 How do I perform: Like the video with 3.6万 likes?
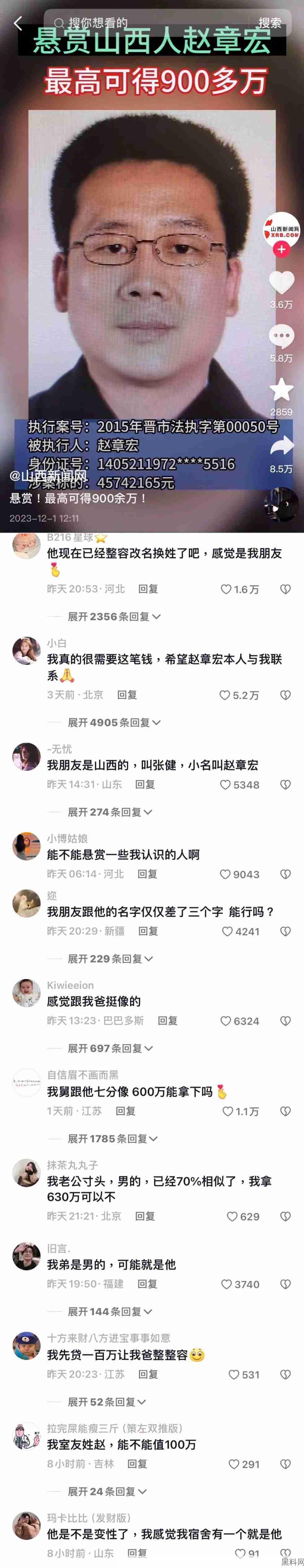281,282
